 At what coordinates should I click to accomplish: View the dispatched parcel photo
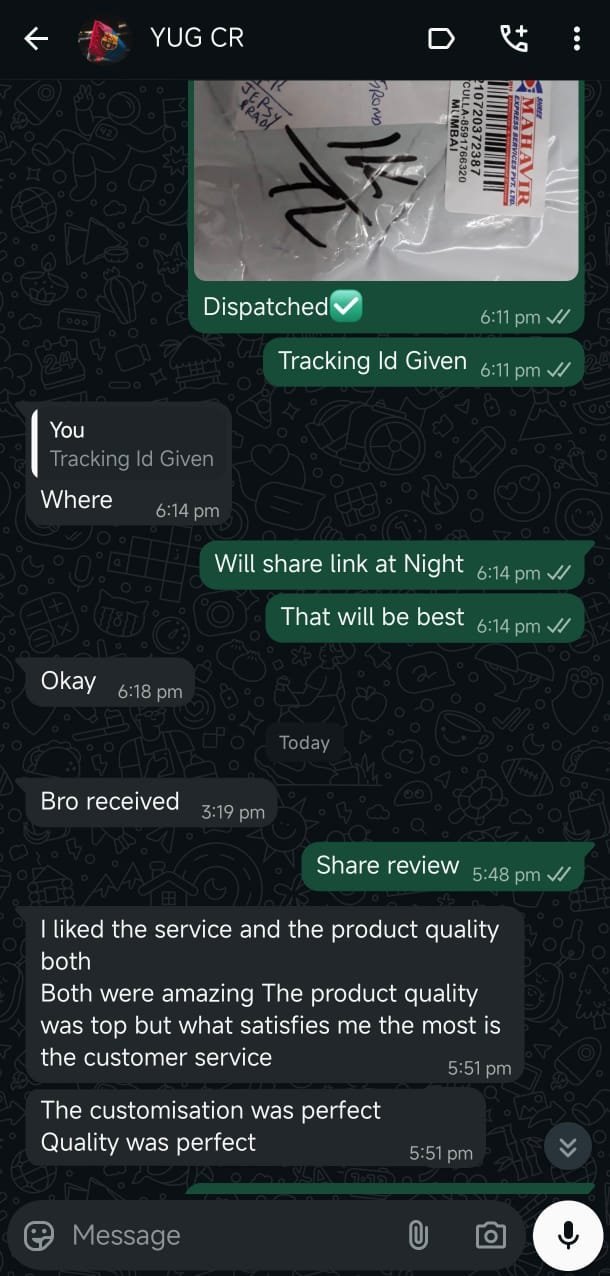[x=385, y=180]
